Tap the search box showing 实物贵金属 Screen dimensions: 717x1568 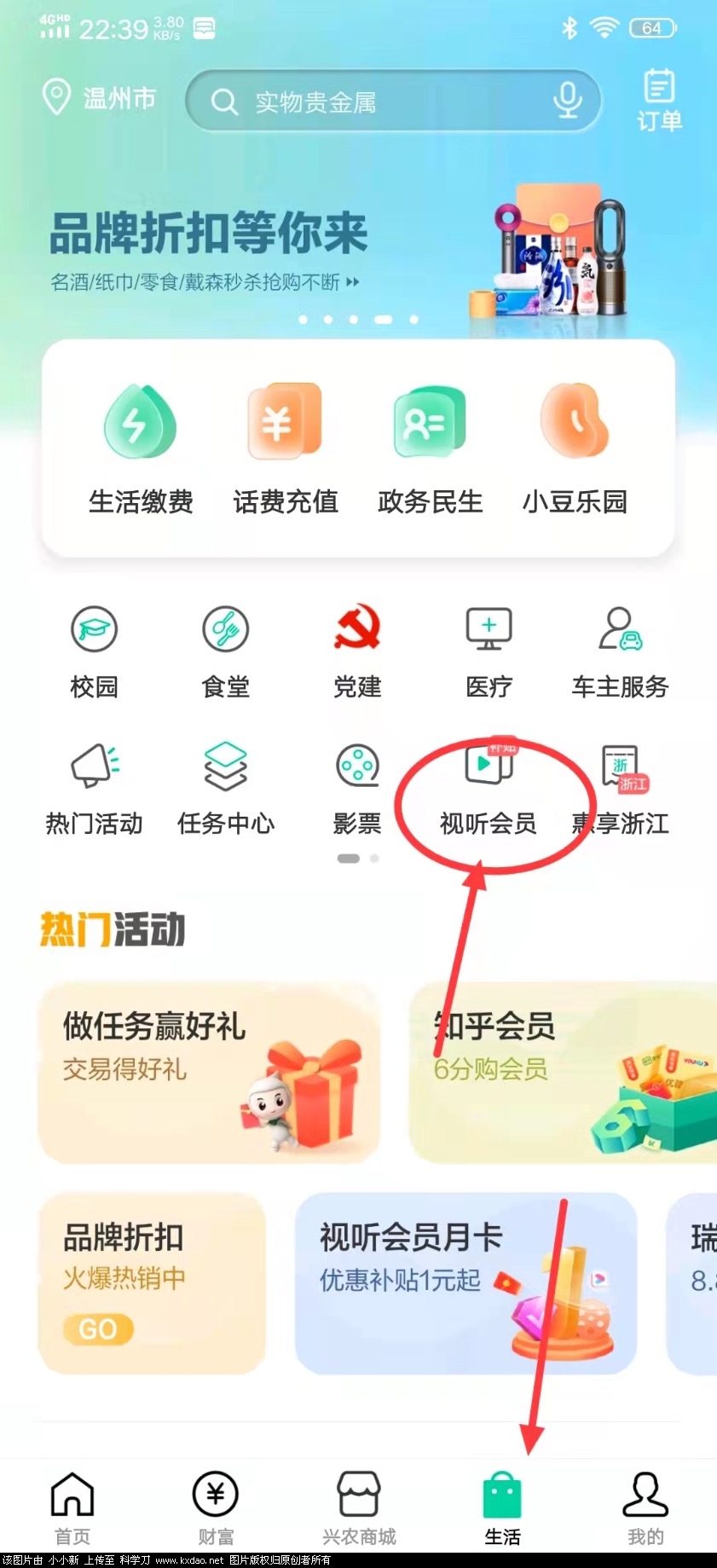point(375,102)
